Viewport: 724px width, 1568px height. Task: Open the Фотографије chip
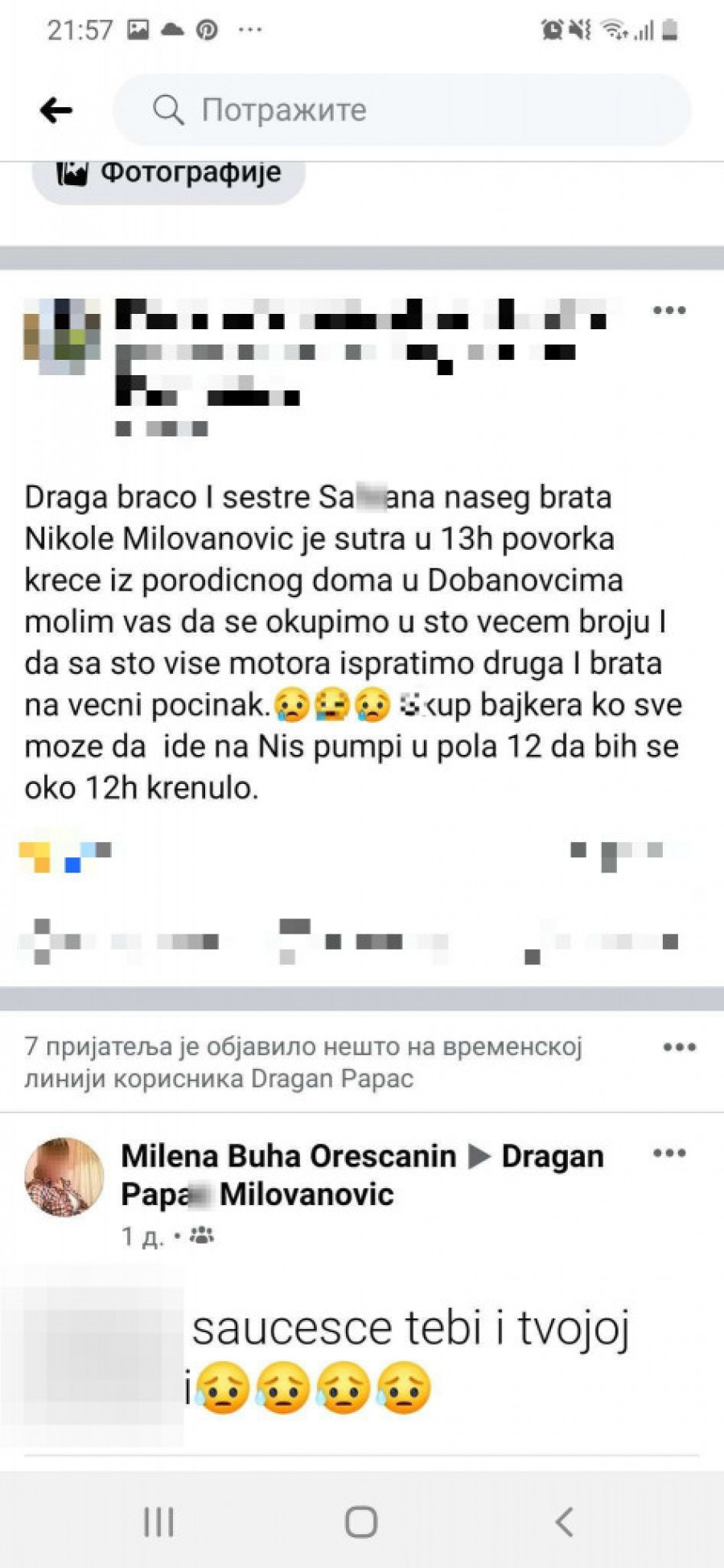169,173
